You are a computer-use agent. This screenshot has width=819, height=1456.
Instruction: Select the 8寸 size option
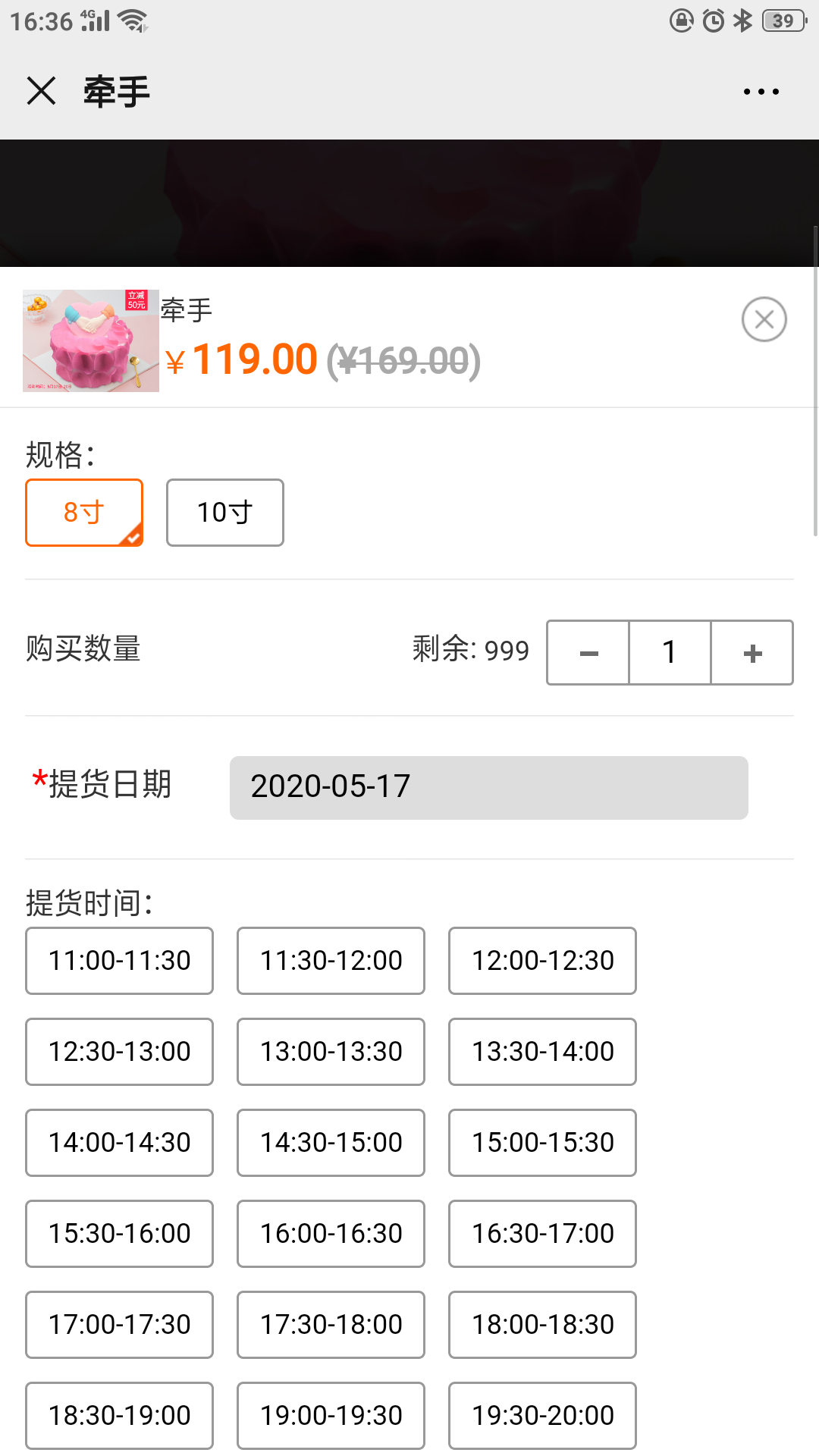click(84, 513)
